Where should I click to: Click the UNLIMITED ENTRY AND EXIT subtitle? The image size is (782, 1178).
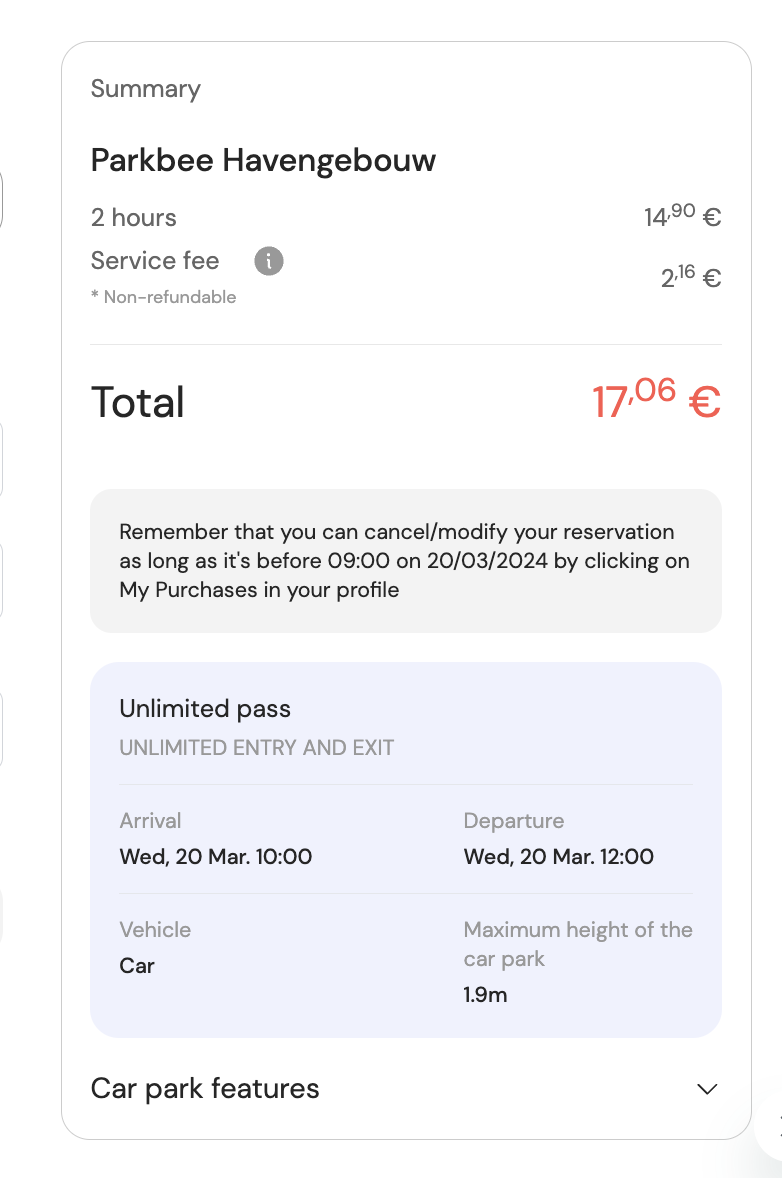tap(256, 747)
